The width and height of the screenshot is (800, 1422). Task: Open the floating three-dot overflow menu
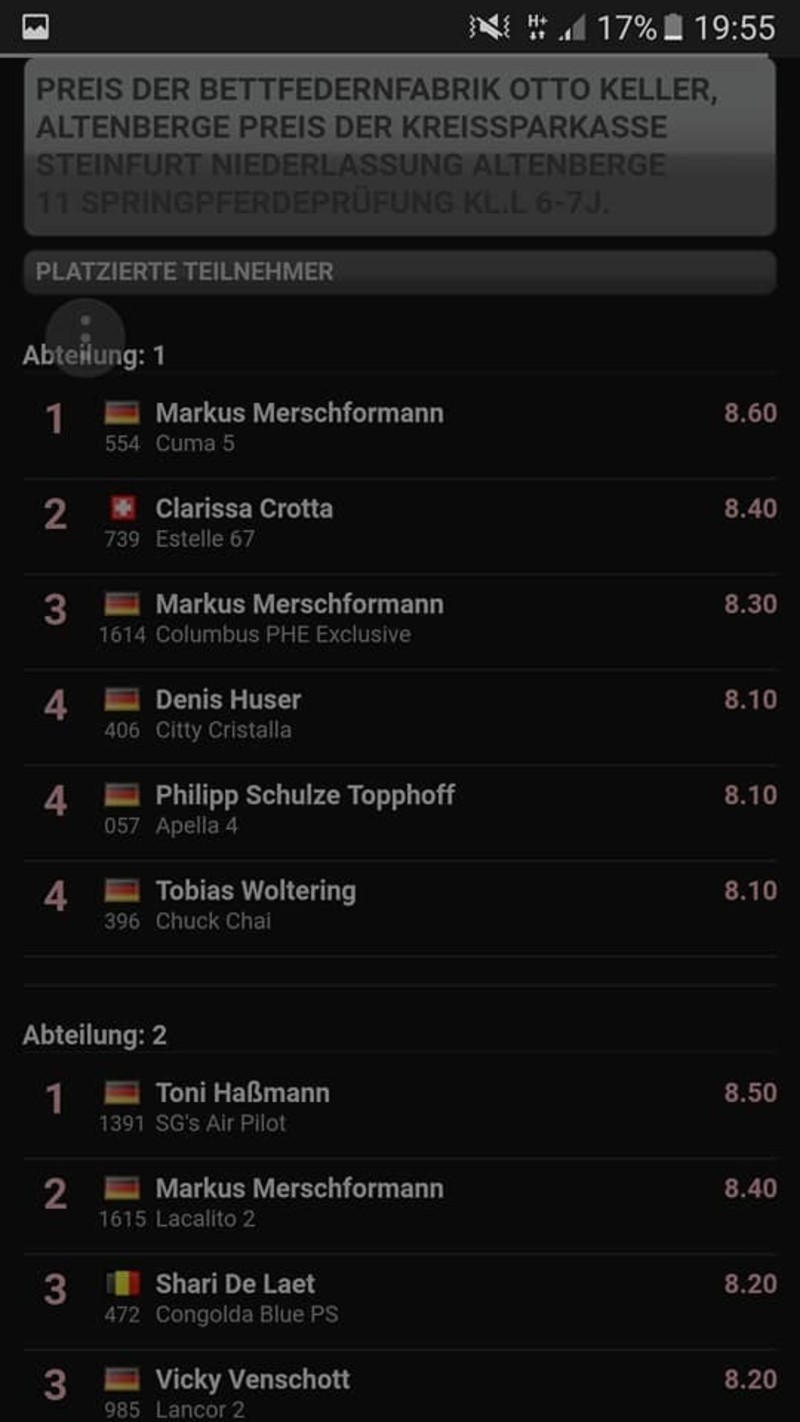(x=85, y=337)
